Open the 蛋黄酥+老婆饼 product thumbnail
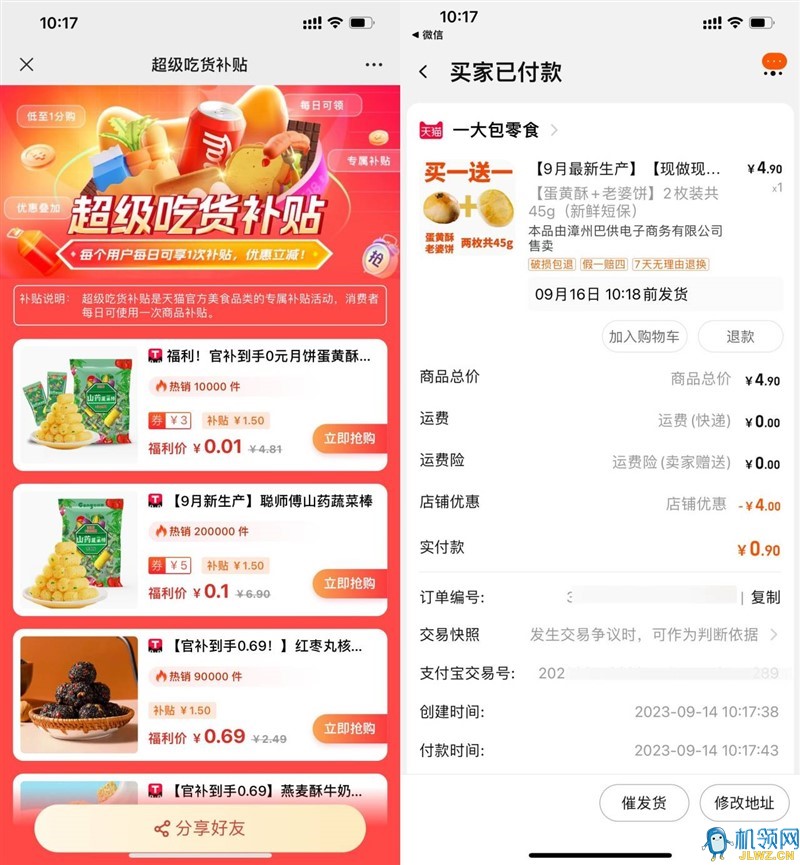800x865 pixels. pos(468,208)
